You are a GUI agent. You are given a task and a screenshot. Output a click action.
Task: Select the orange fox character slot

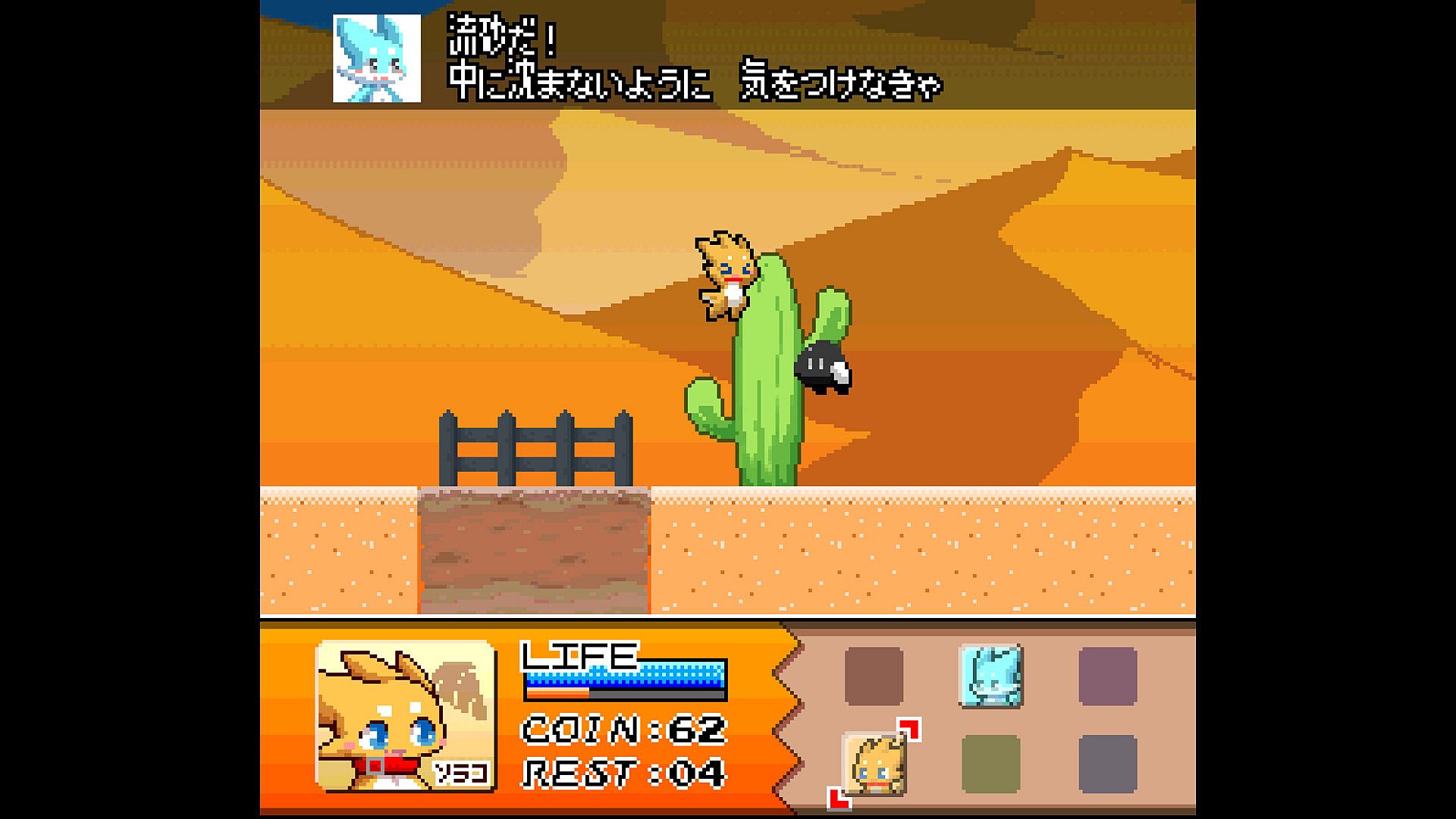[874, 764]
